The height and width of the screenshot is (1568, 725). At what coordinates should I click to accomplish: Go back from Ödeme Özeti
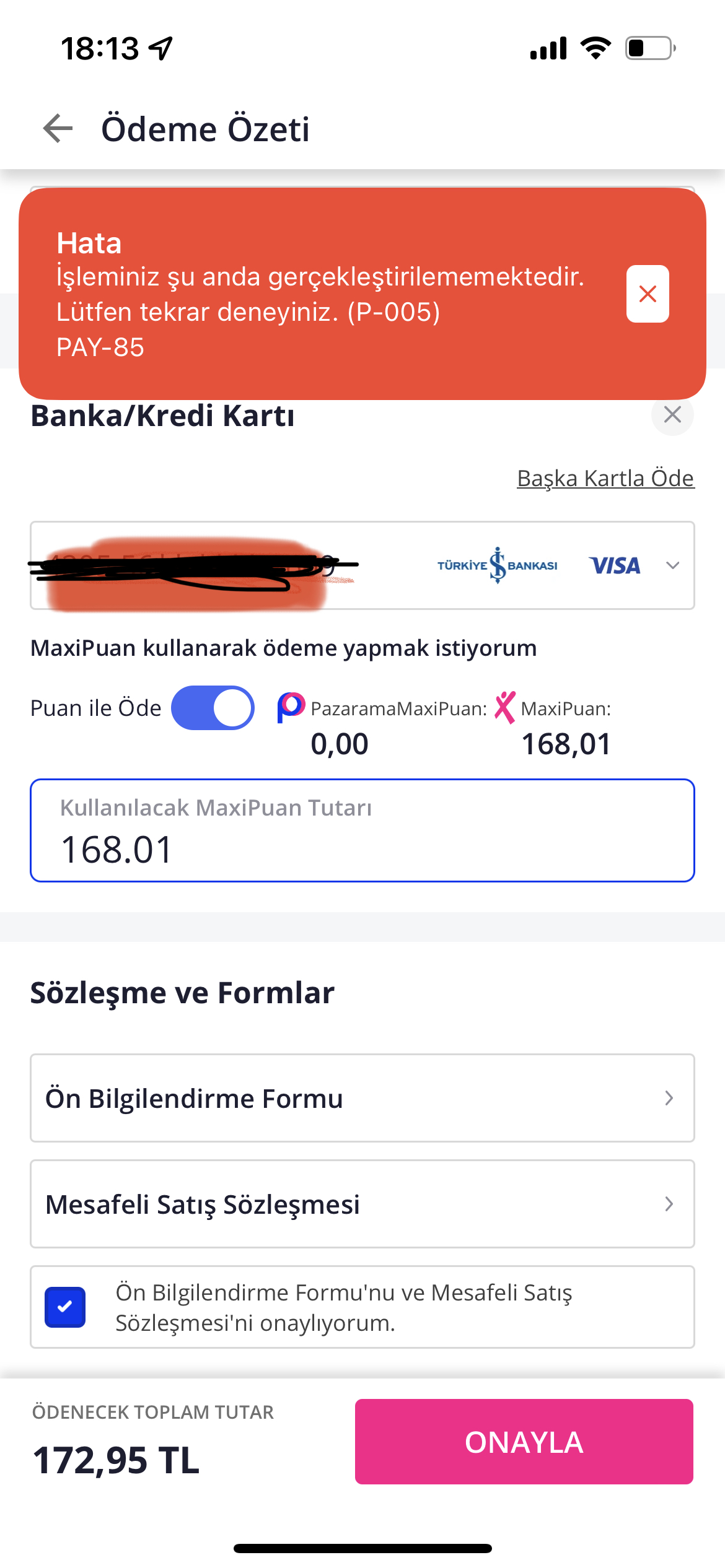coord(58,129)
